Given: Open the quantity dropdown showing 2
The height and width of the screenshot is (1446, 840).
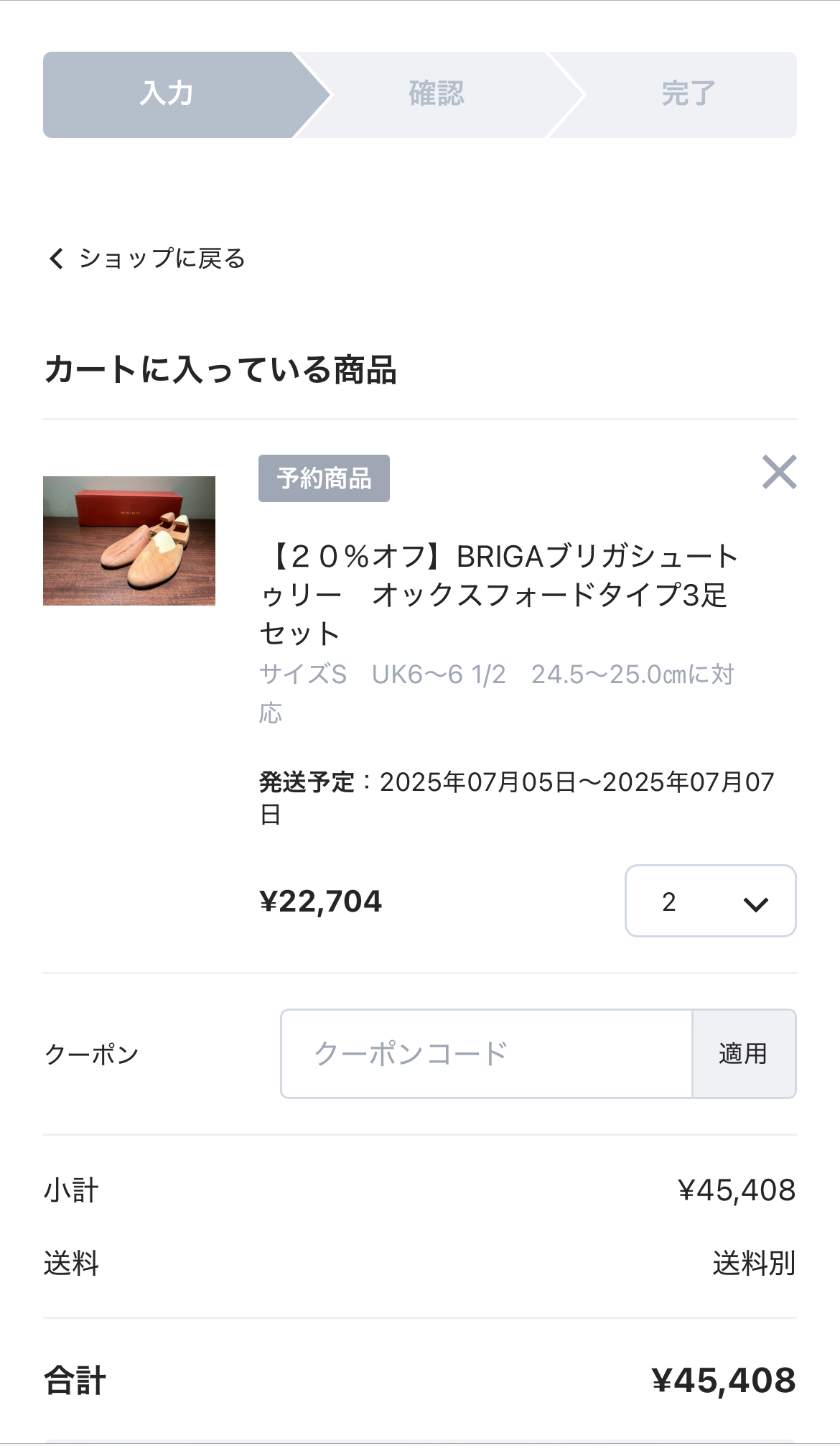Looking at the screenshot, I should (x=710, y=901).
